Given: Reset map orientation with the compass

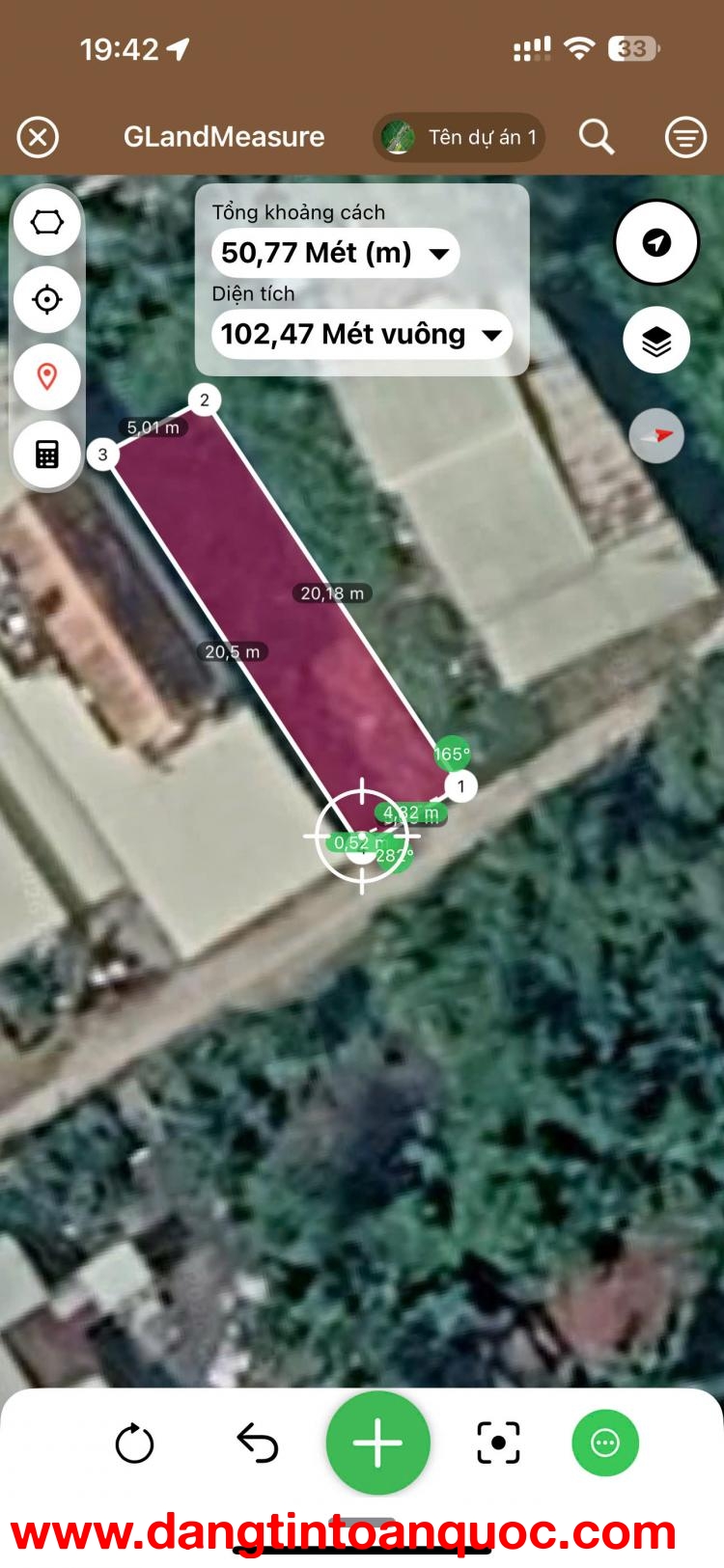Looking at the screenshot, I should (656, 435).
